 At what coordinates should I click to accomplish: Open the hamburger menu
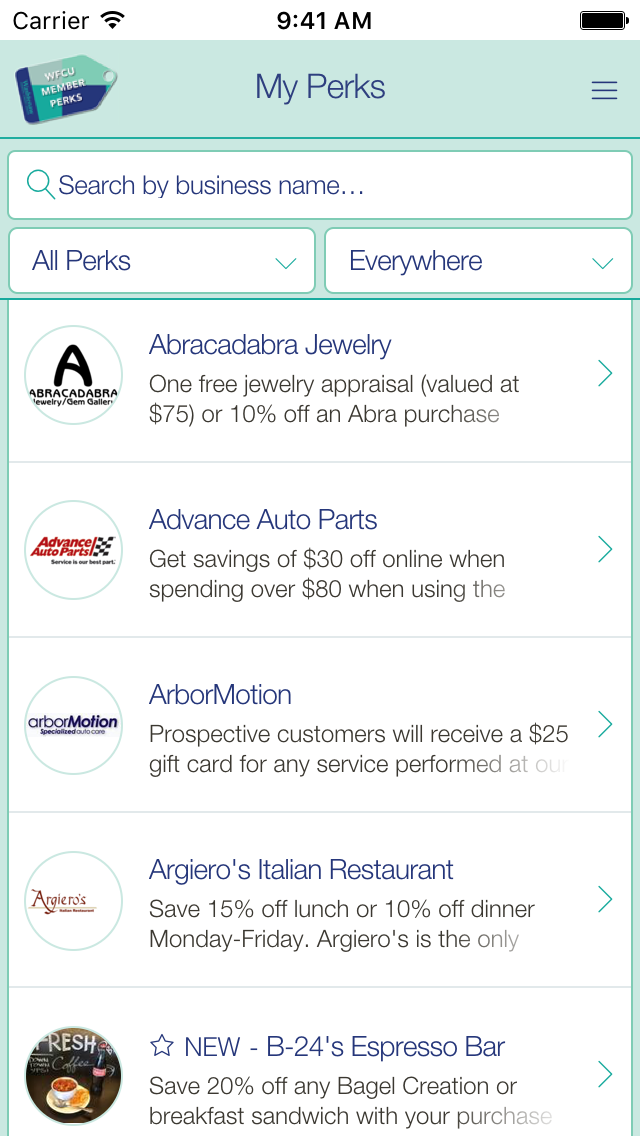[604, 90]
